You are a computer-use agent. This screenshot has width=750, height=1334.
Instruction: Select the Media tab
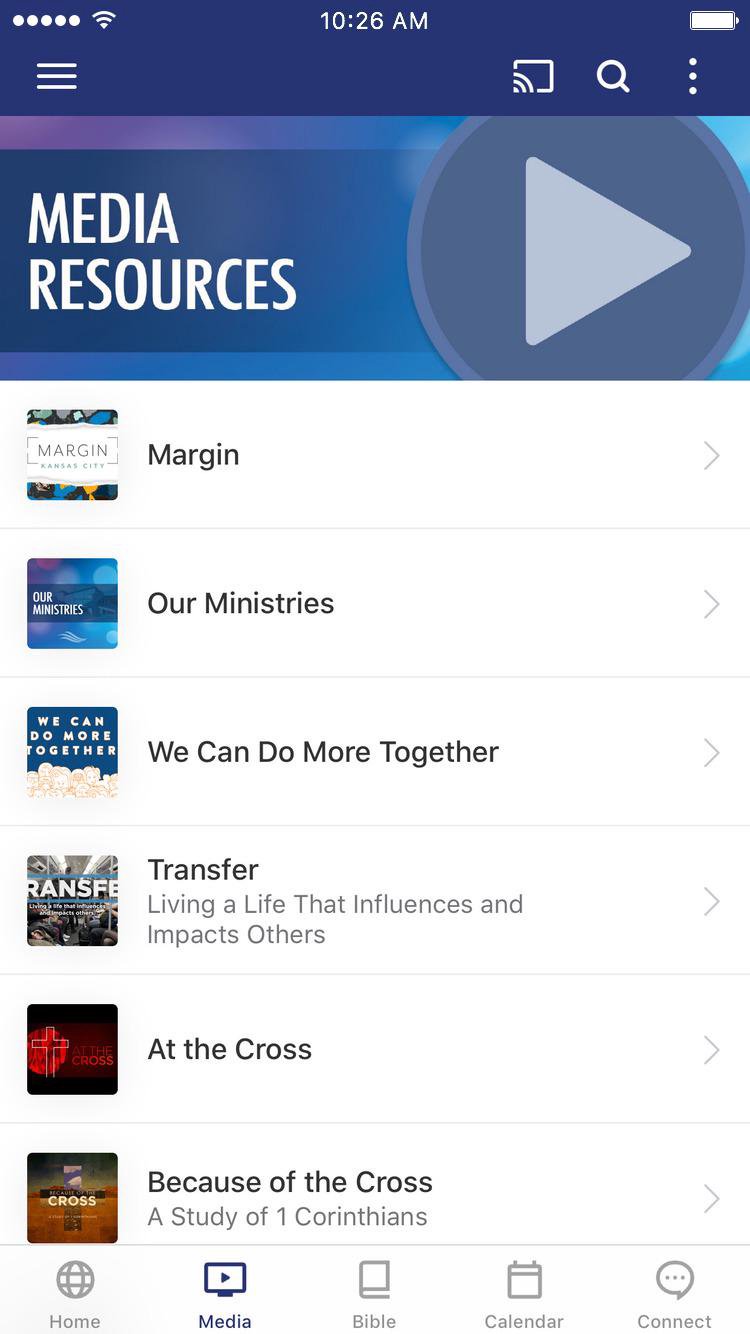point(225,1293)
